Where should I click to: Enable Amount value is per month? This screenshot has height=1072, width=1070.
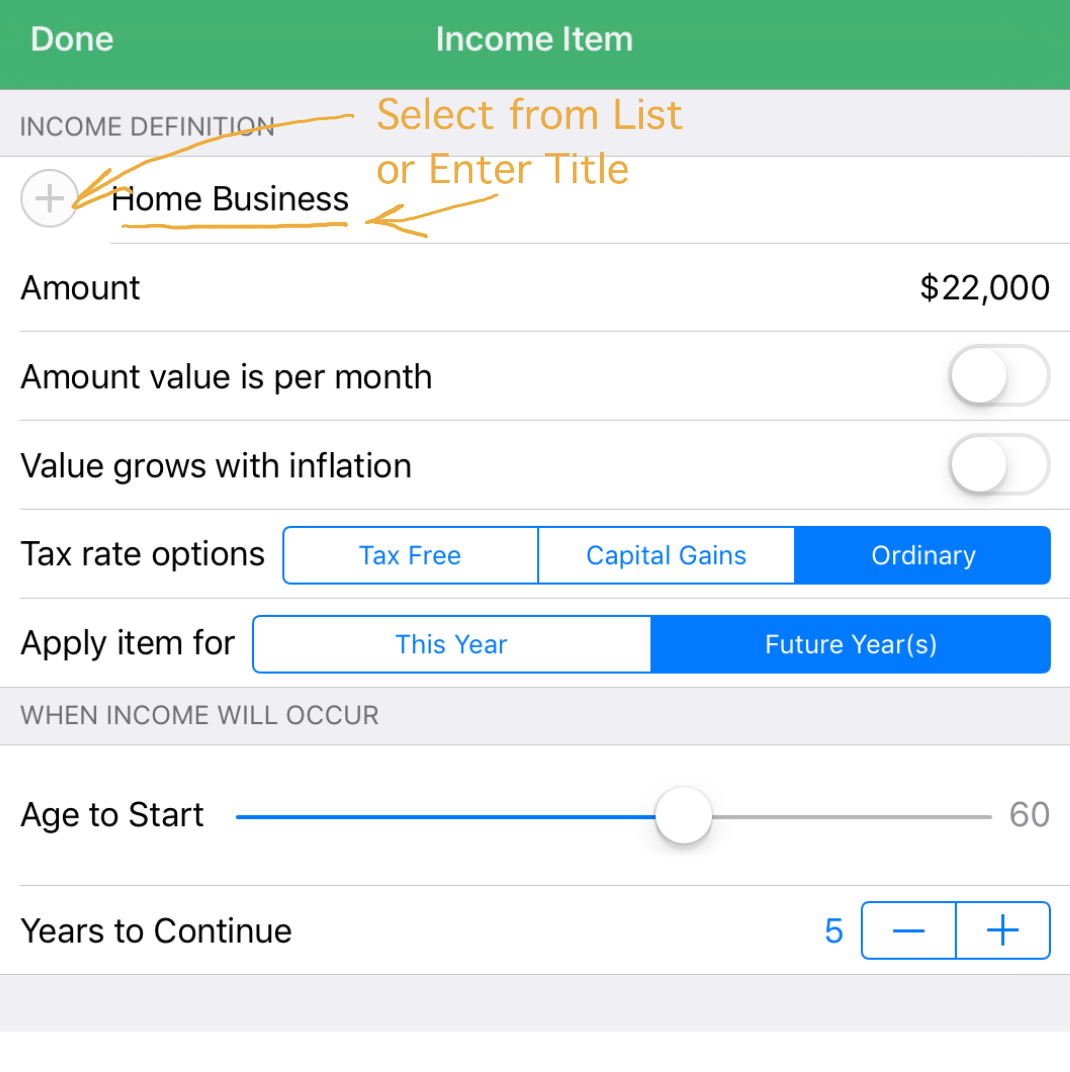coord(998,377)
